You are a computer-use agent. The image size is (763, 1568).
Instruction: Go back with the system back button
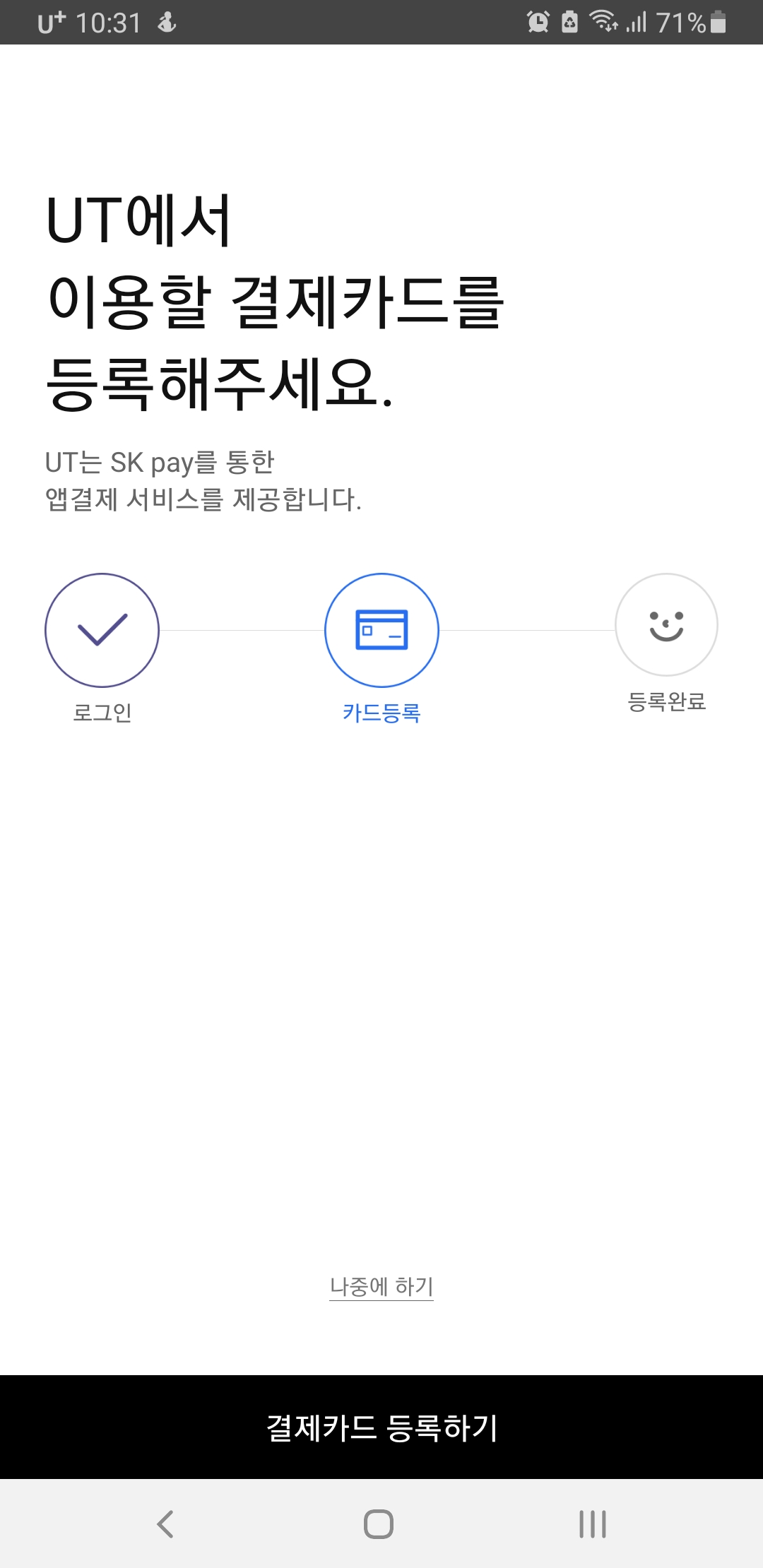coord(165,1524)
